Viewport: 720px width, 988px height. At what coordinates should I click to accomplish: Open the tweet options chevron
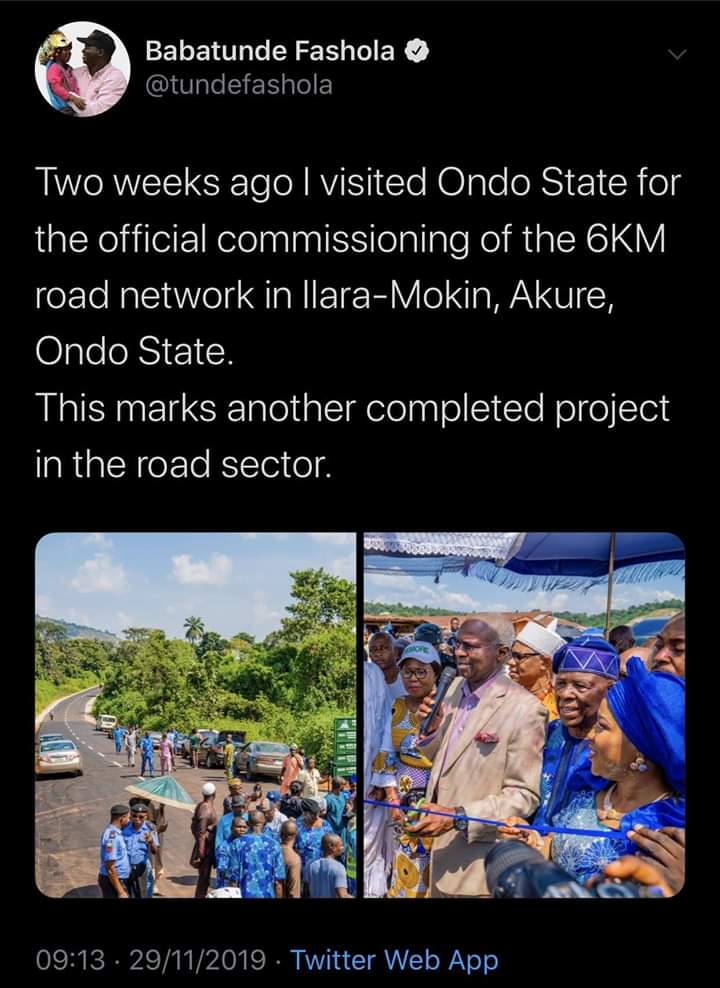click(x=677, y=56)
